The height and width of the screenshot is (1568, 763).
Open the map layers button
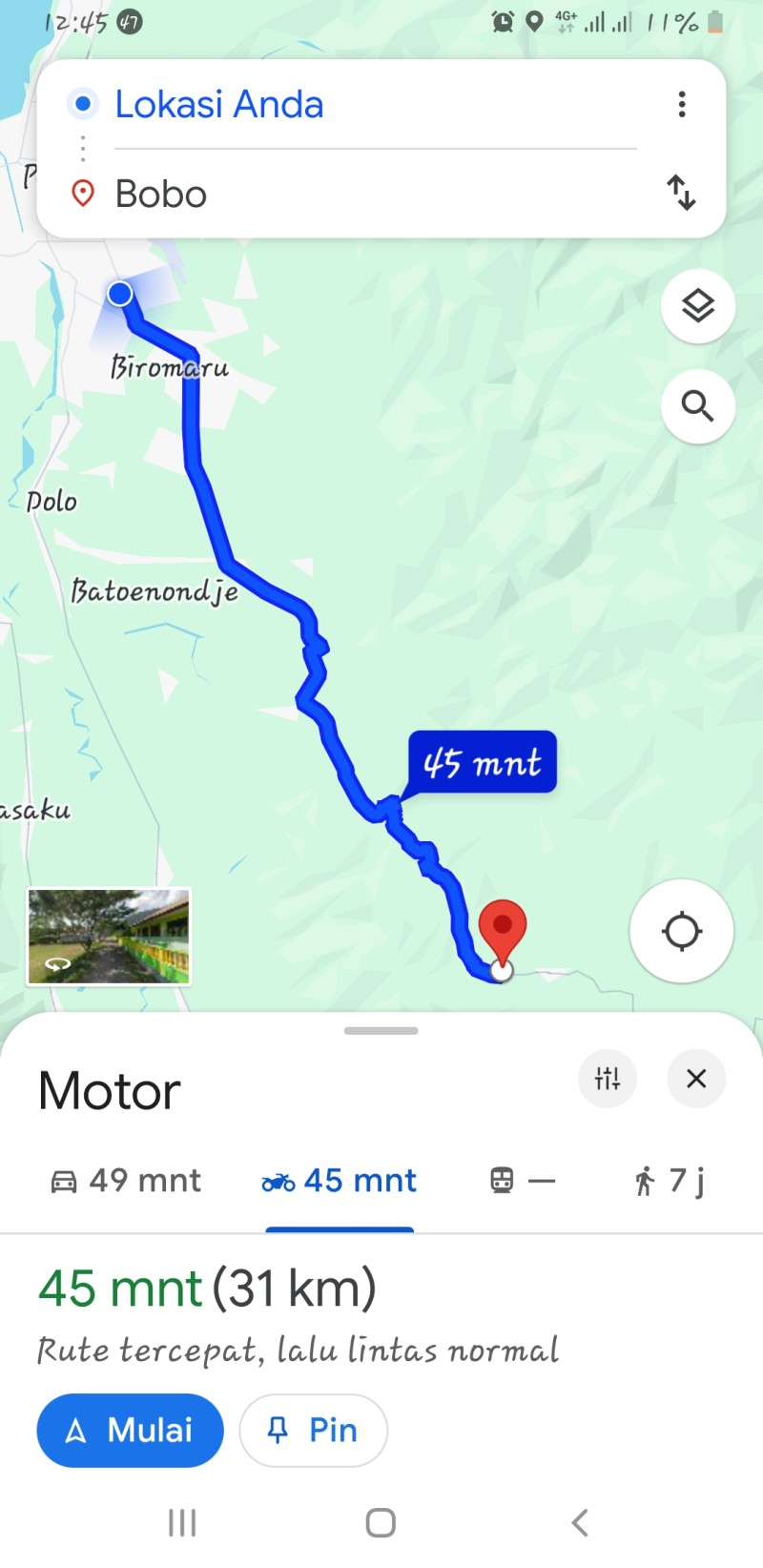coord(698,306)
